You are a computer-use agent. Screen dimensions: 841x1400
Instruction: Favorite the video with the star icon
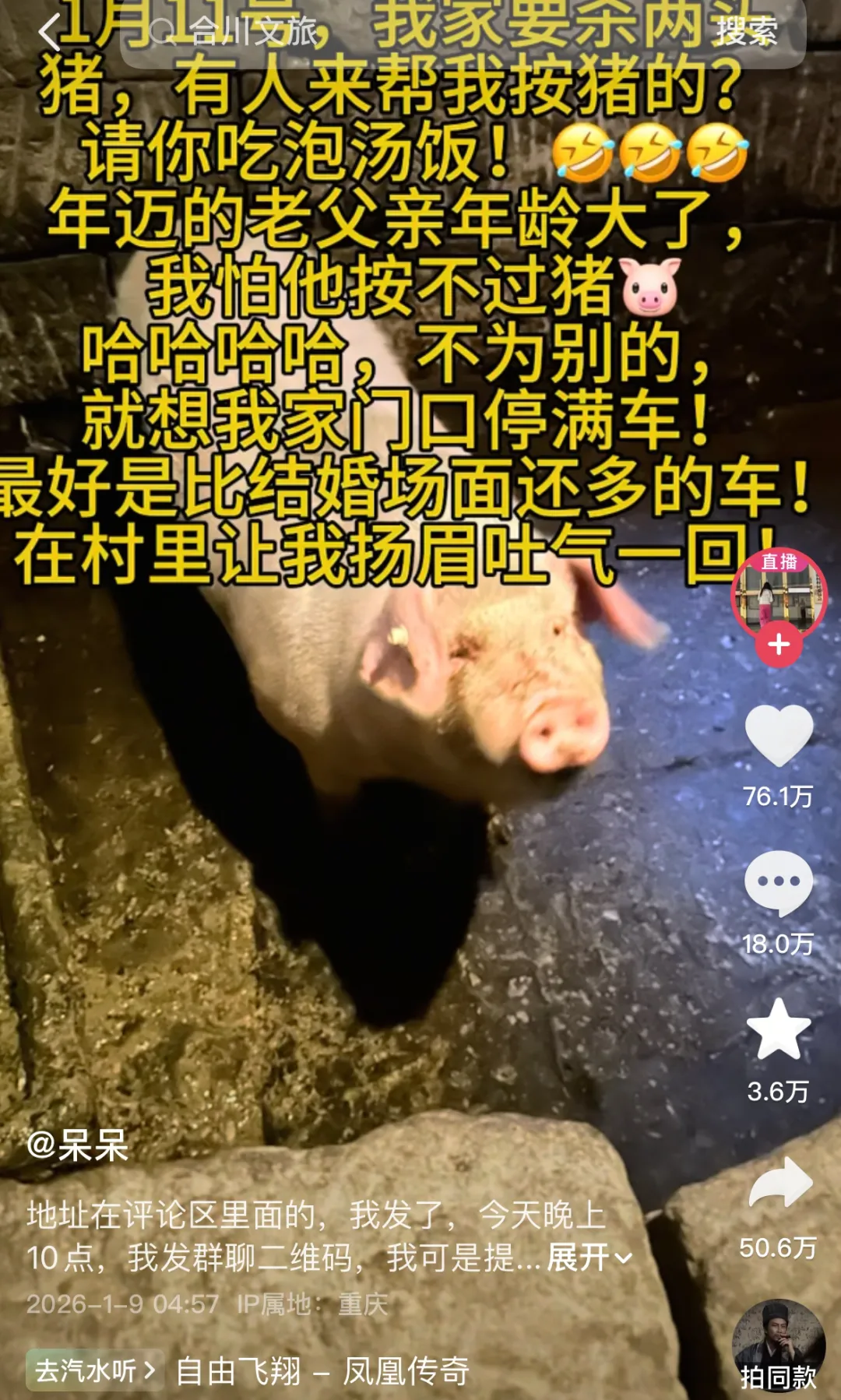pos(779,1028)
